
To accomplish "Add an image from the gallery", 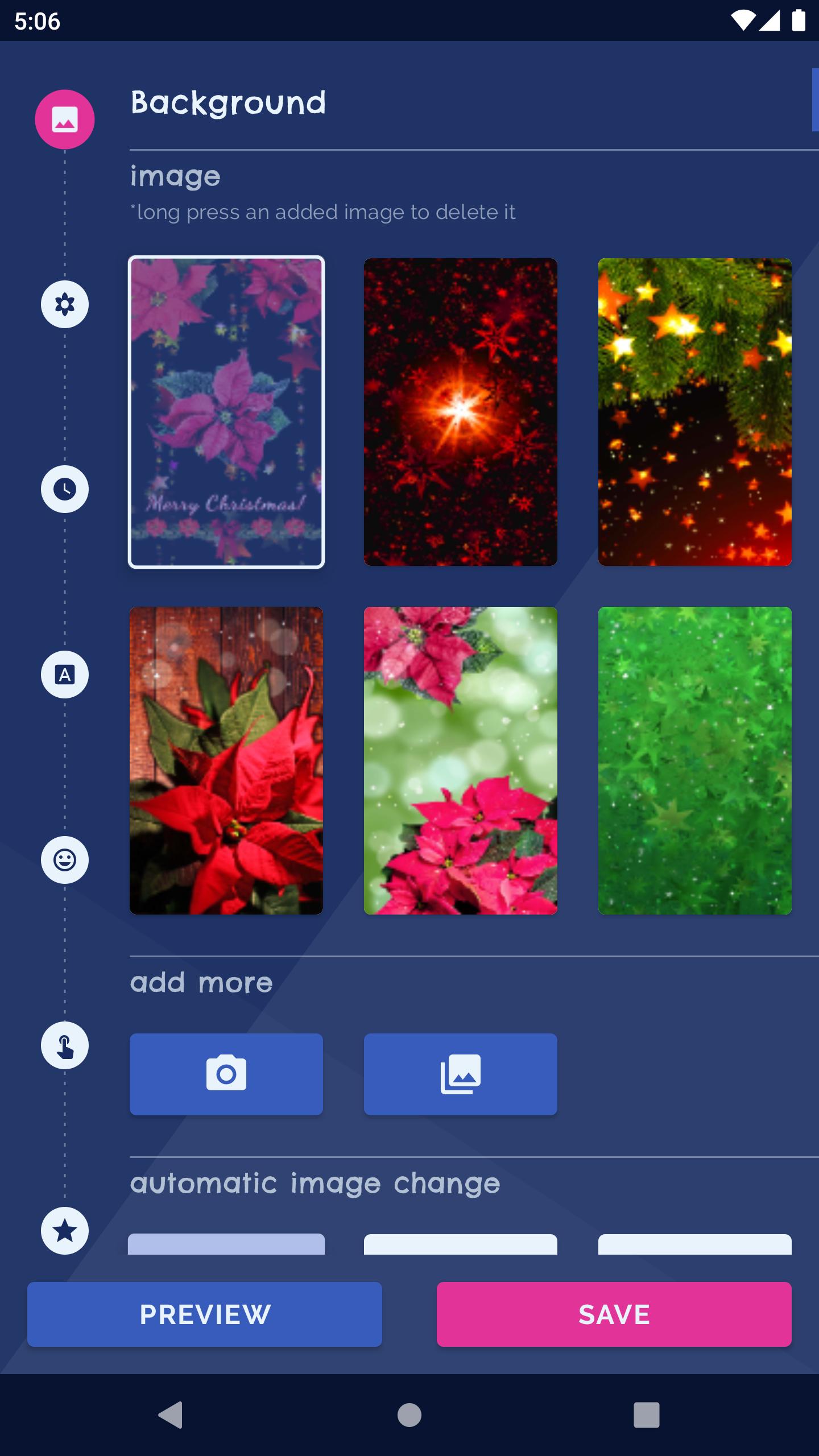I will [460, 1074].
